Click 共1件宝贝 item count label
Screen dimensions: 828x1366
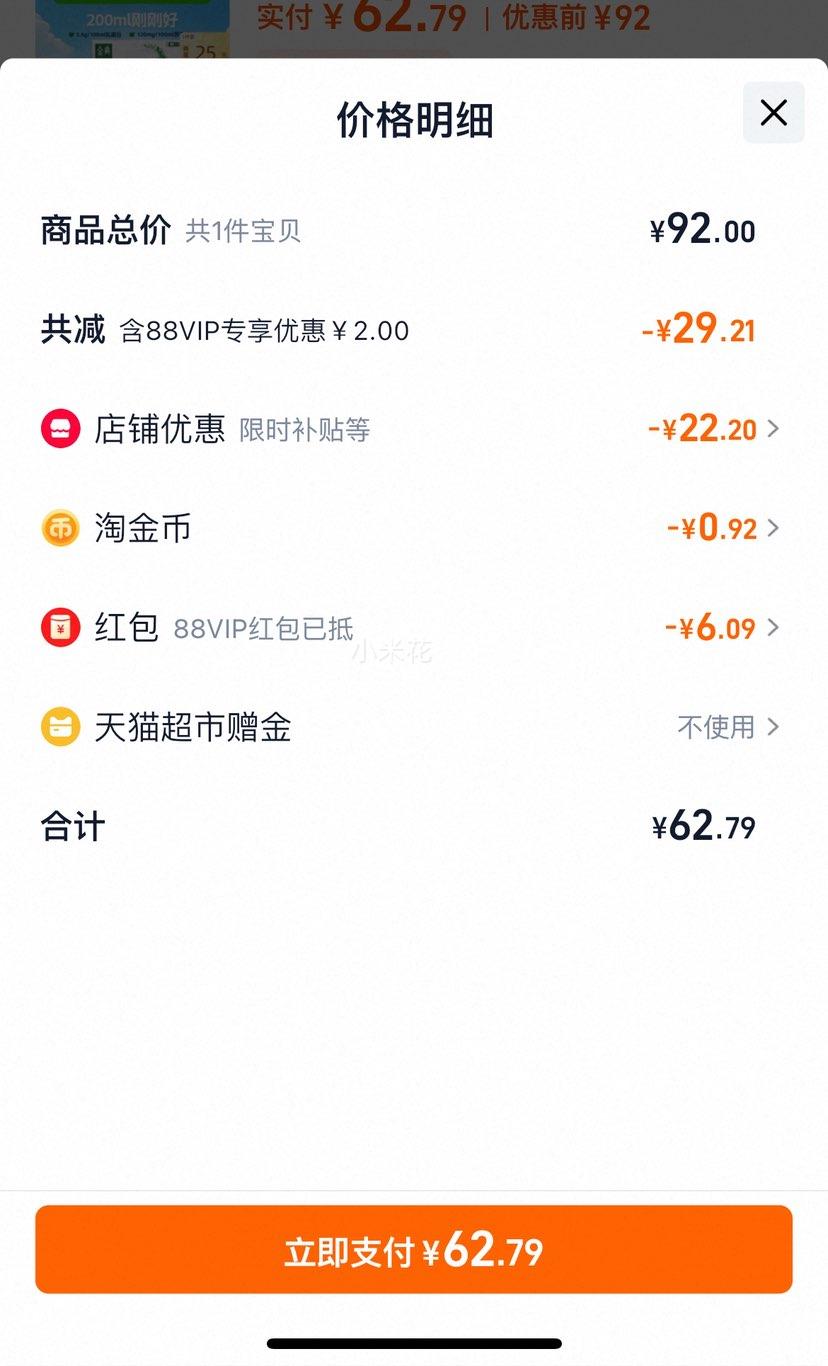[x=240, y=231]
